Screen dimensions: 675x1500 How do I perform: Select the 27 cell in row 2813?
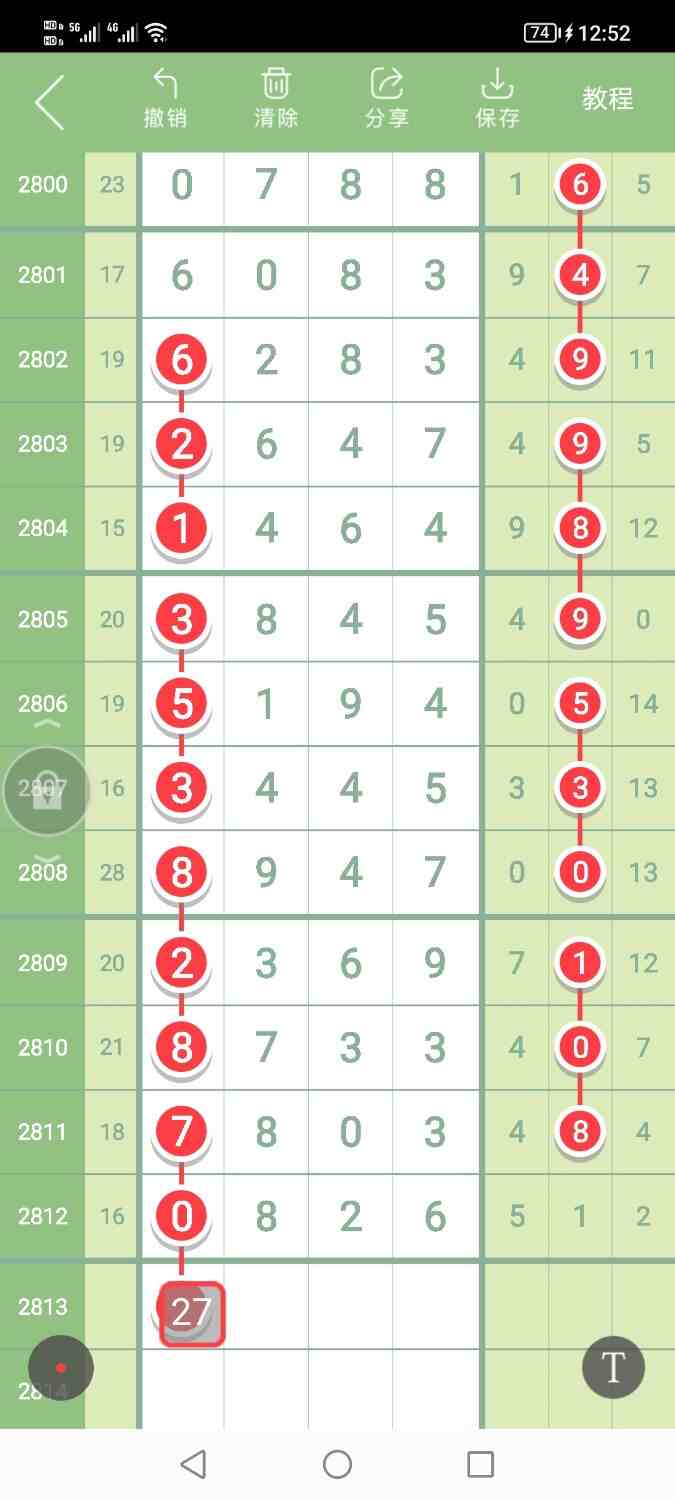192,1312
